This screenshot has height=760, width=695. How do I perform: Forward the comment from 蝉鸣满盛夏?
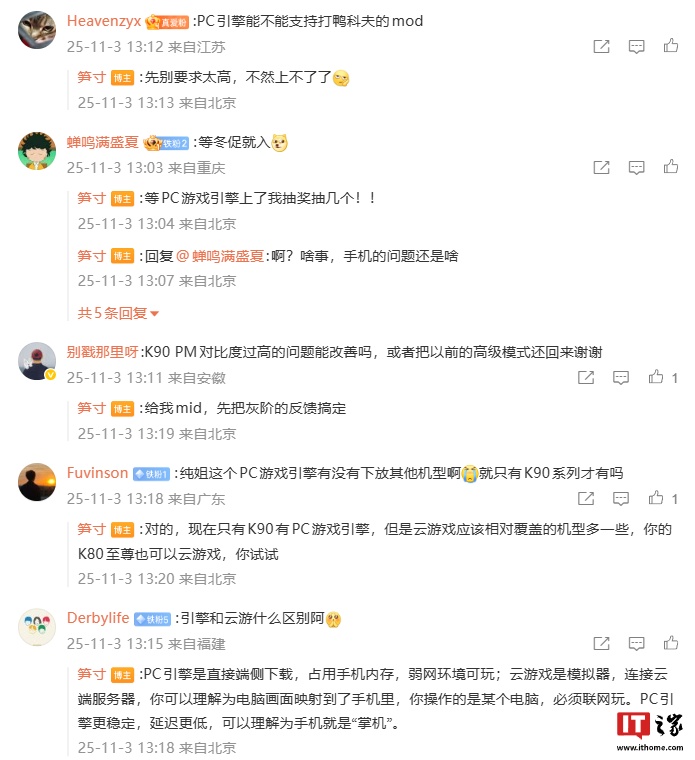pos(601,167)
